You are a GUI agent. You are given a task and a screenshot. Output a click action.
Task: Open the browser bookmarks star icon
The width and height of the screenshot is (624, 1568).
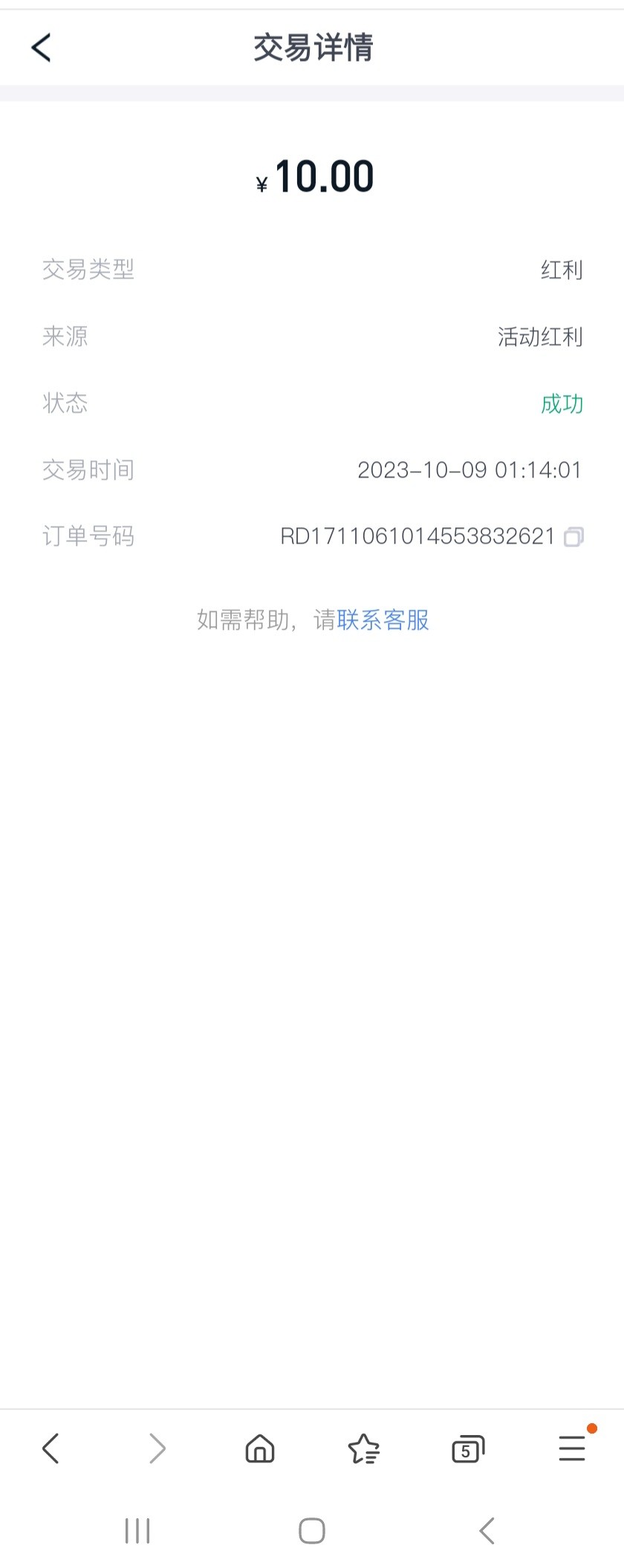click(363, 1448)
